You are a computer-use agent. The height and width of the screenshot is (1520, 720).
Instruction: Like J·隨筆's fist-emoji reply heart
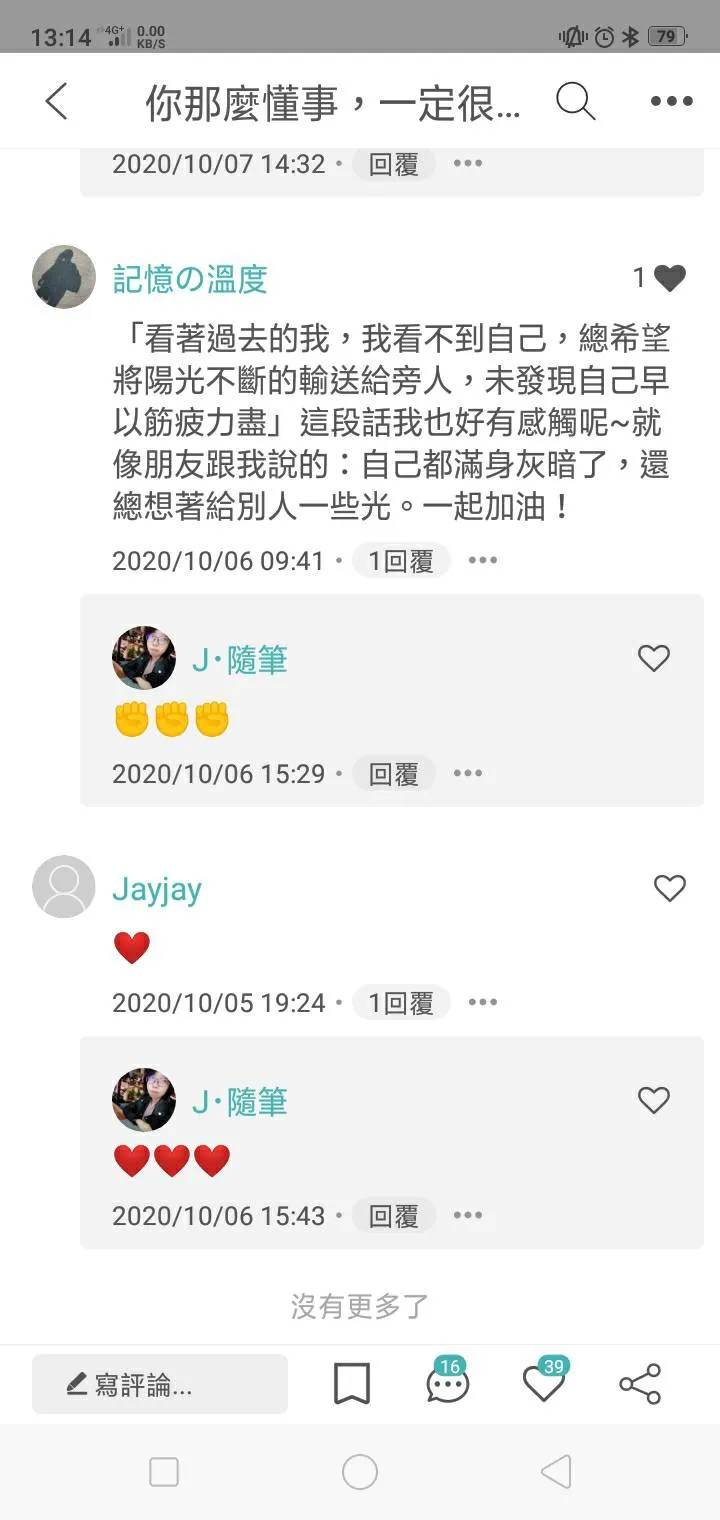[654, 658]
